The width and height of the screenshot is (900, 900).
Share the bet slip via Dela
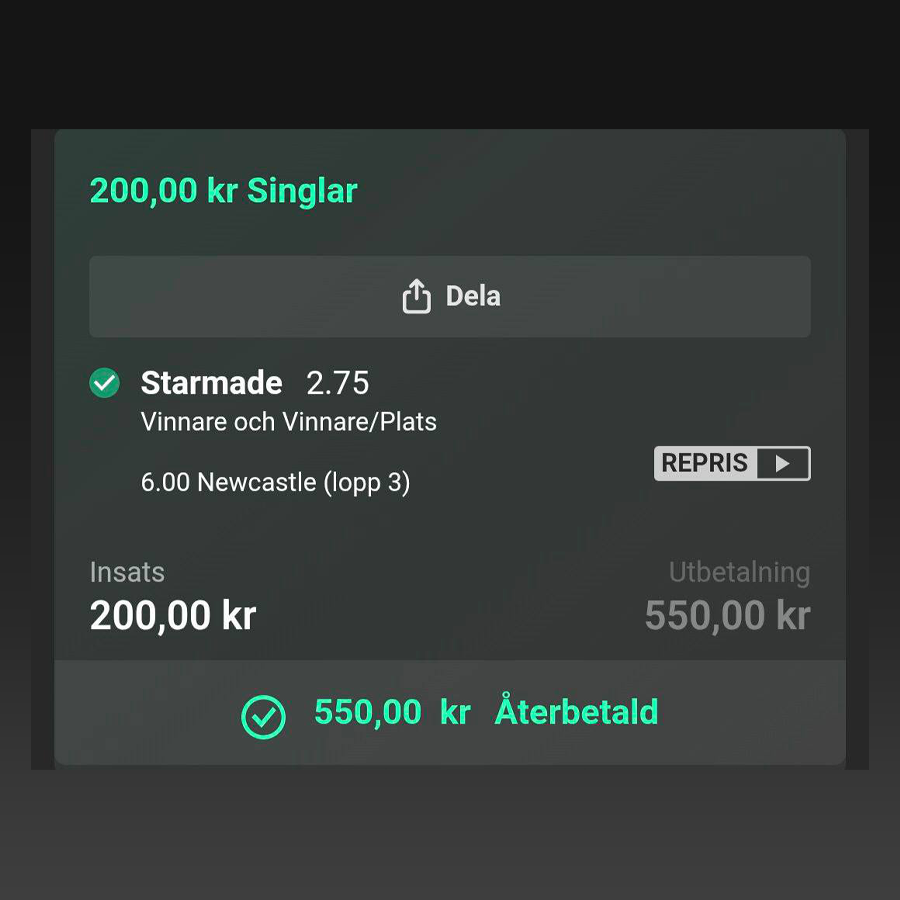click(450, 297)
